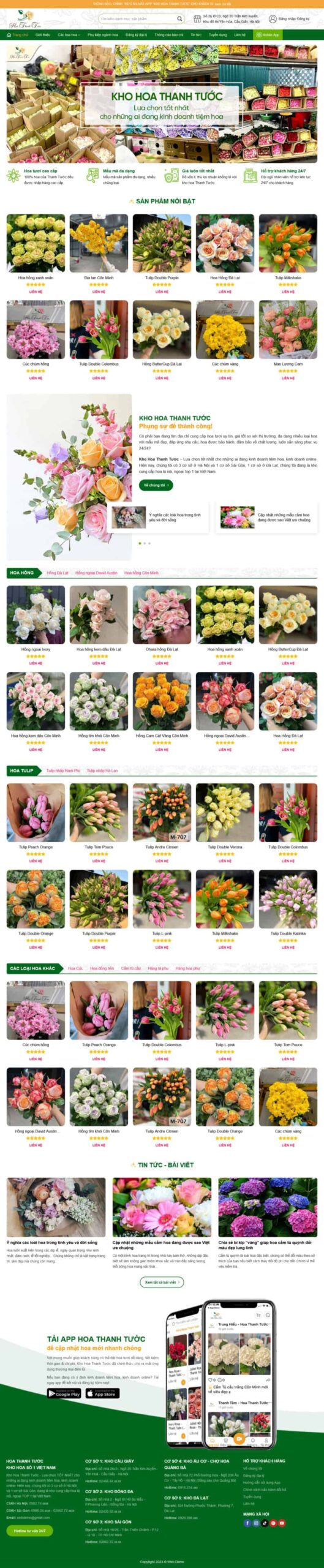Open the Đăng nhập/Đăng ký account link
Image resolution: width=324 pixels, height=1568 pixels.
click(x=289, y=19)
